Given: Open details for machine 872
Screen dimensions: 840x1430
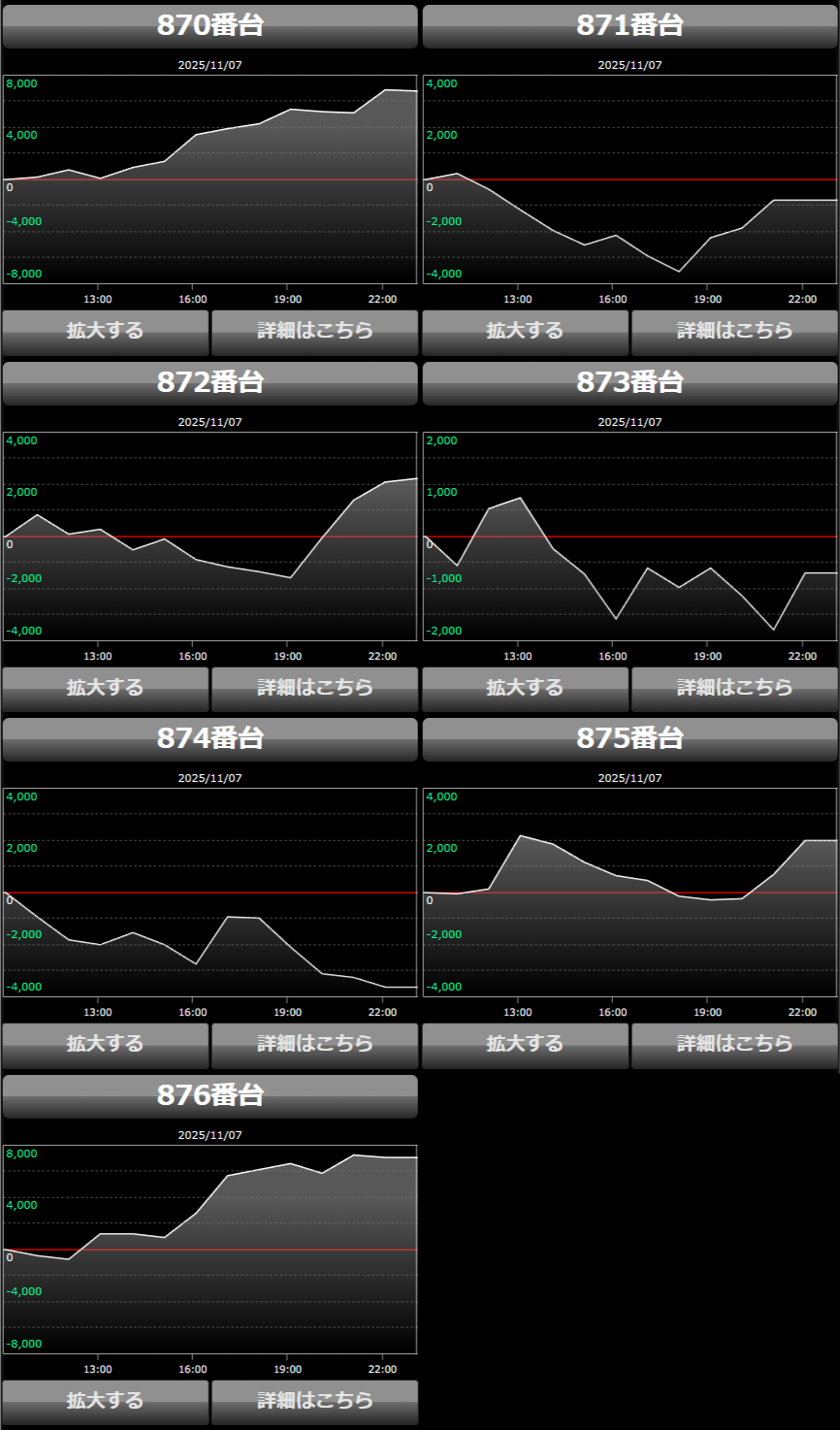Looking at the screenshot, I should pos(314,688).
